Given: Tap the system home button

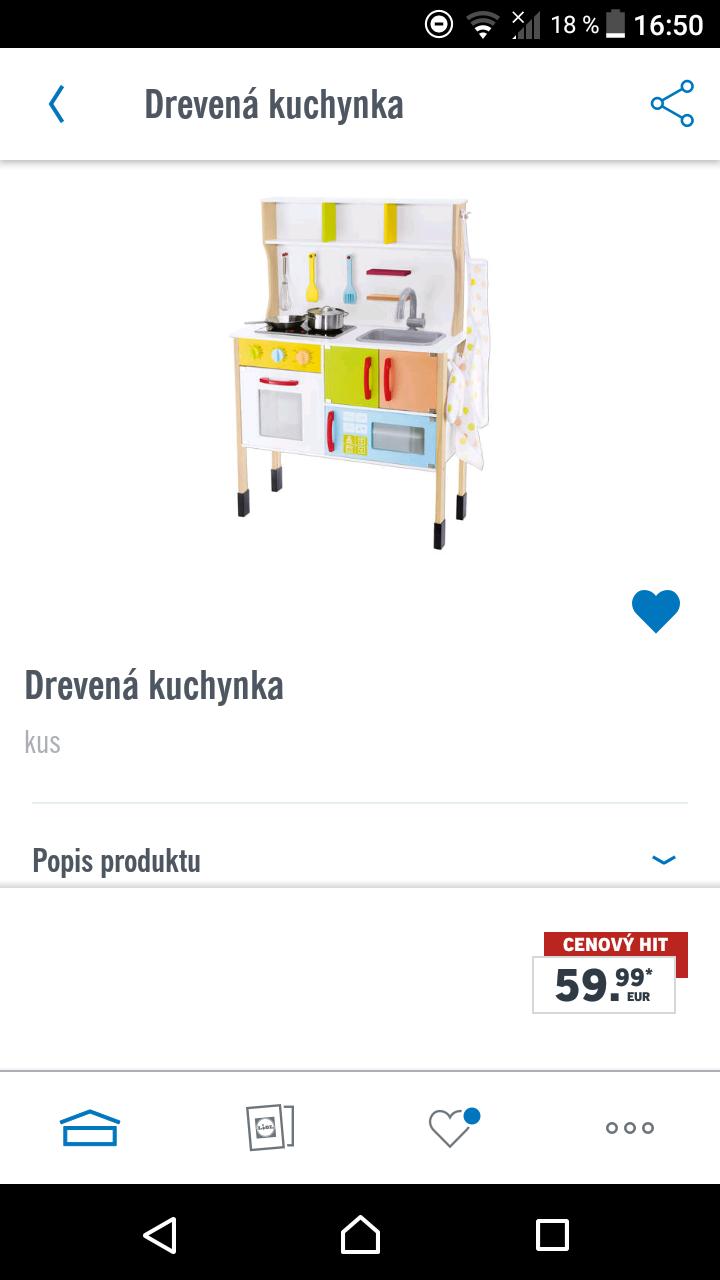Looking at the screenshot, I should tap(360, 1235).
